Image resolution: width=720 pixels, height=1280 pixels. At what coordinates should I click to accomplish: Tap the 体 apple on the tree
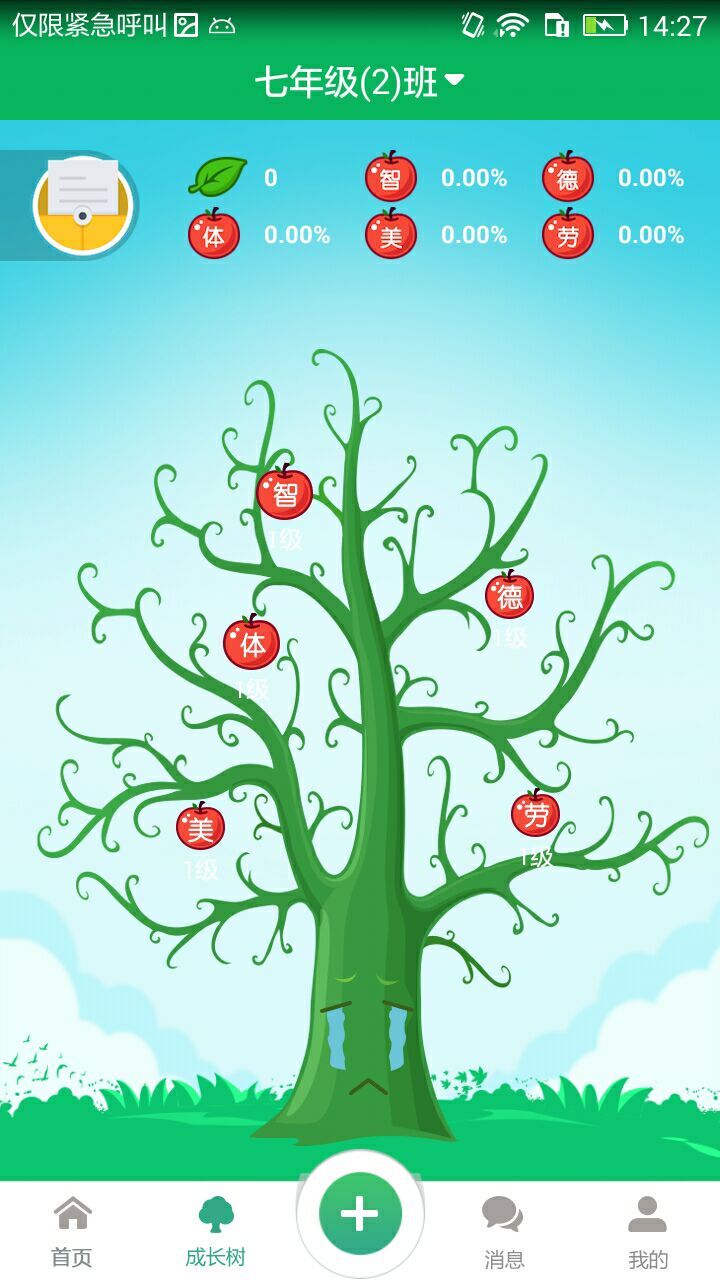(x=252, y=643)
